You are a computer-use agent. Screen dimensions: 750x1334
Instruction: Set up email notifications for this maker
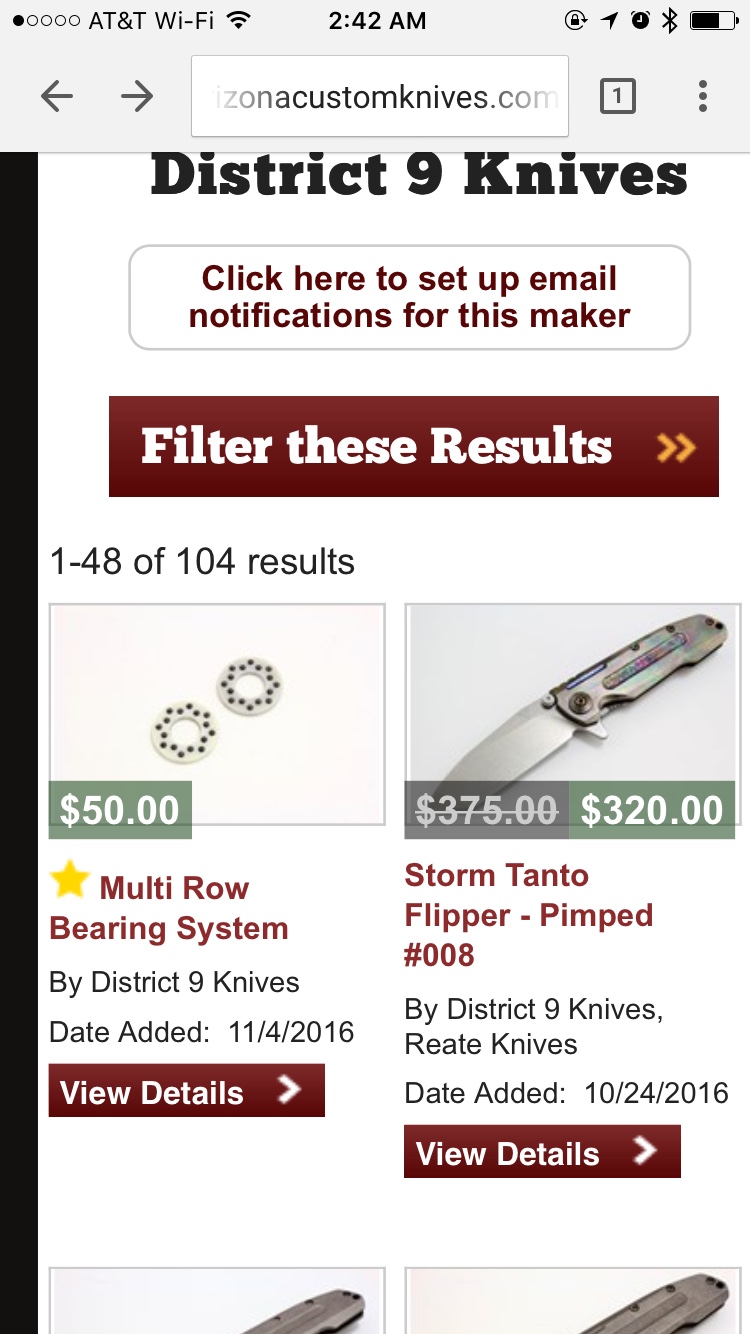(409, 297)
